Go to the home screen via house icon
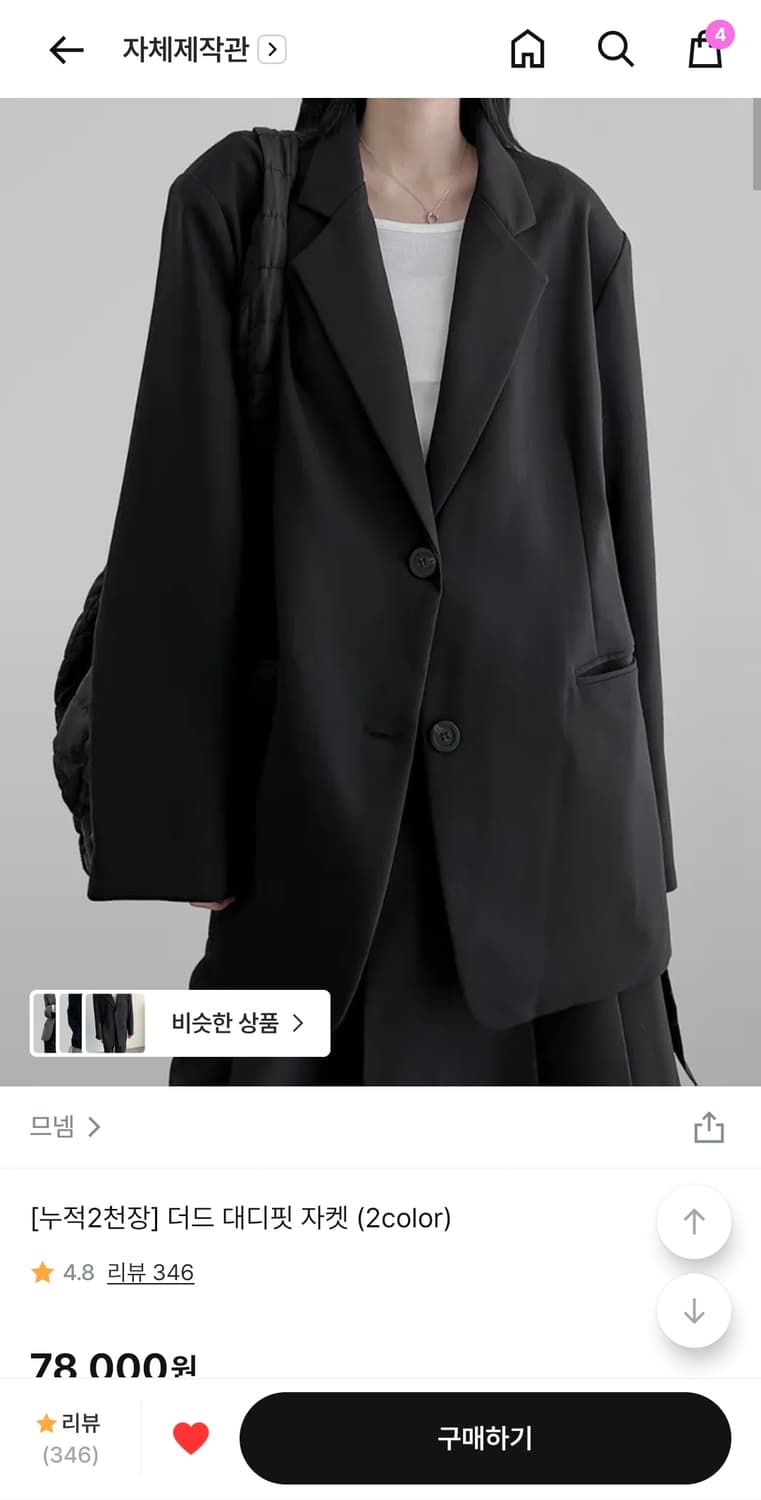The width and height of the screenshot is (761, 1500). [x=528, y=50]
